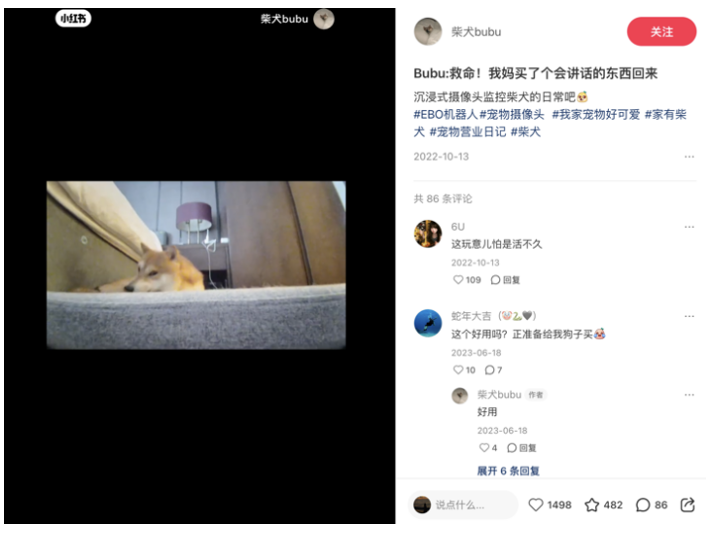Expand 展开 6 条回复
This screenshot has height=540, width=706.
pyautogui.click(x=508, y=471)
